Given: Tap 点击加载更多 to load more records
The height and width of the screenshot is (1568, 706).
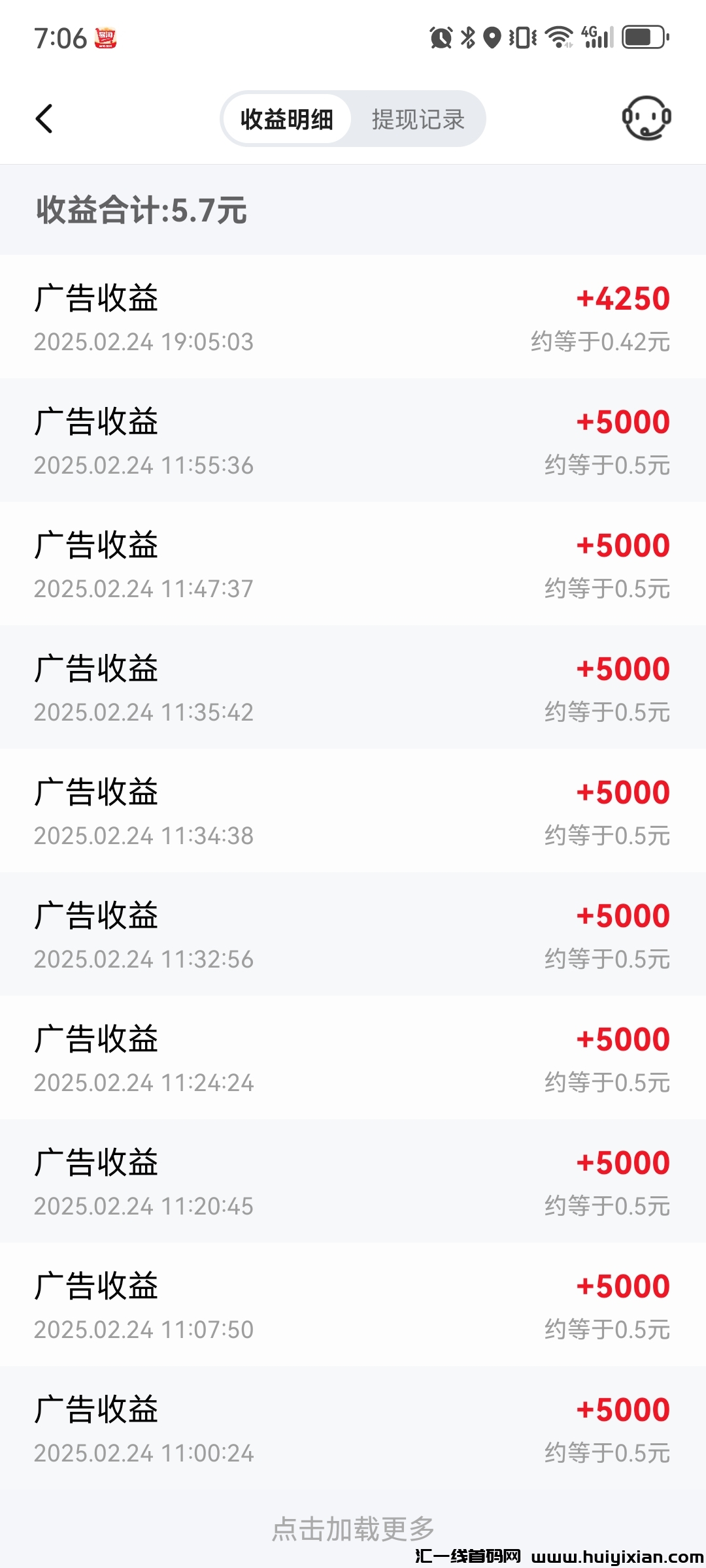Looking at the screenshot, I should 353,1529.
